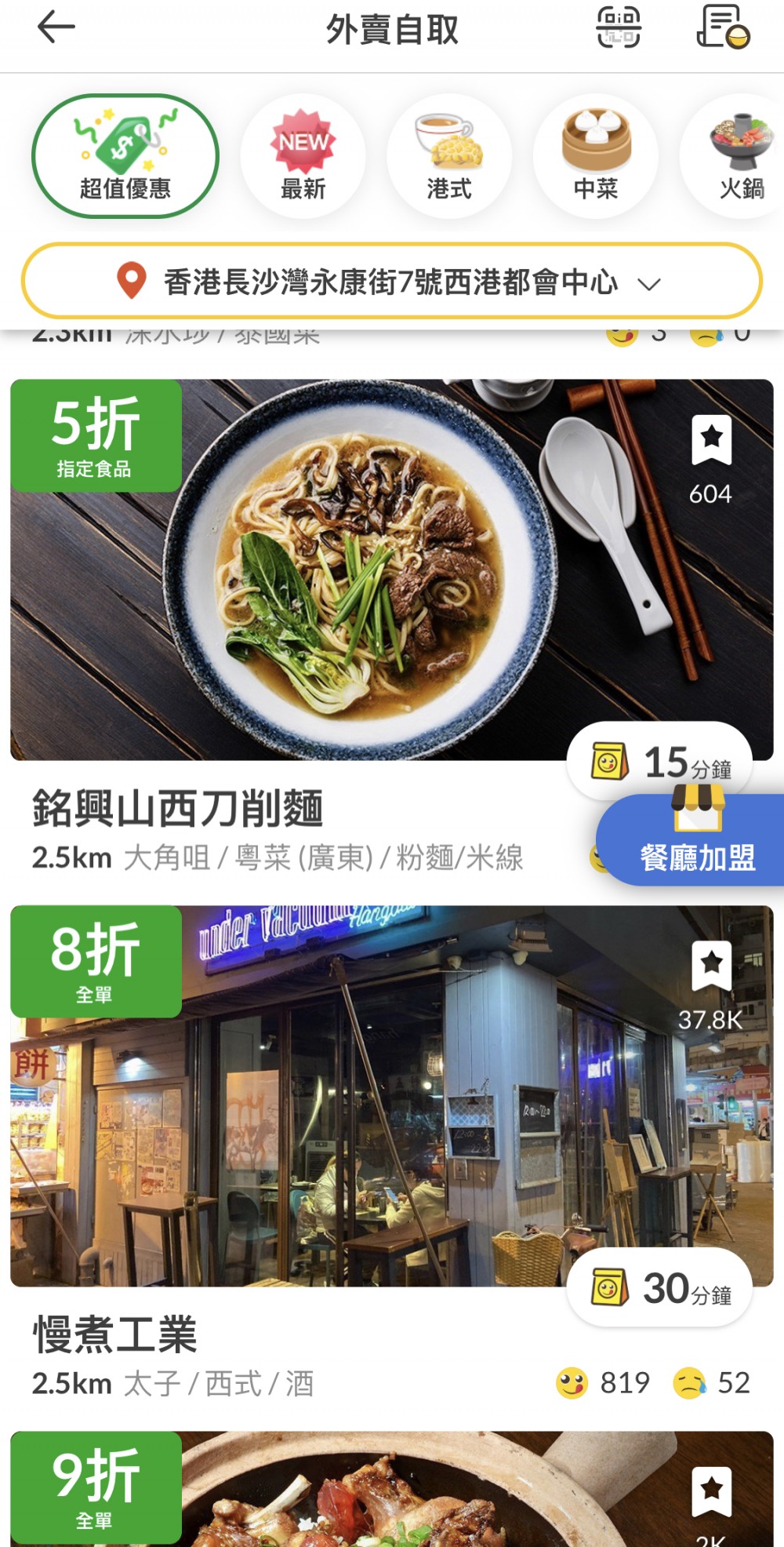784x1547 pixels.
Task: Open the 9折 claypot restaurant card
Action: (x=392, y=1489)
